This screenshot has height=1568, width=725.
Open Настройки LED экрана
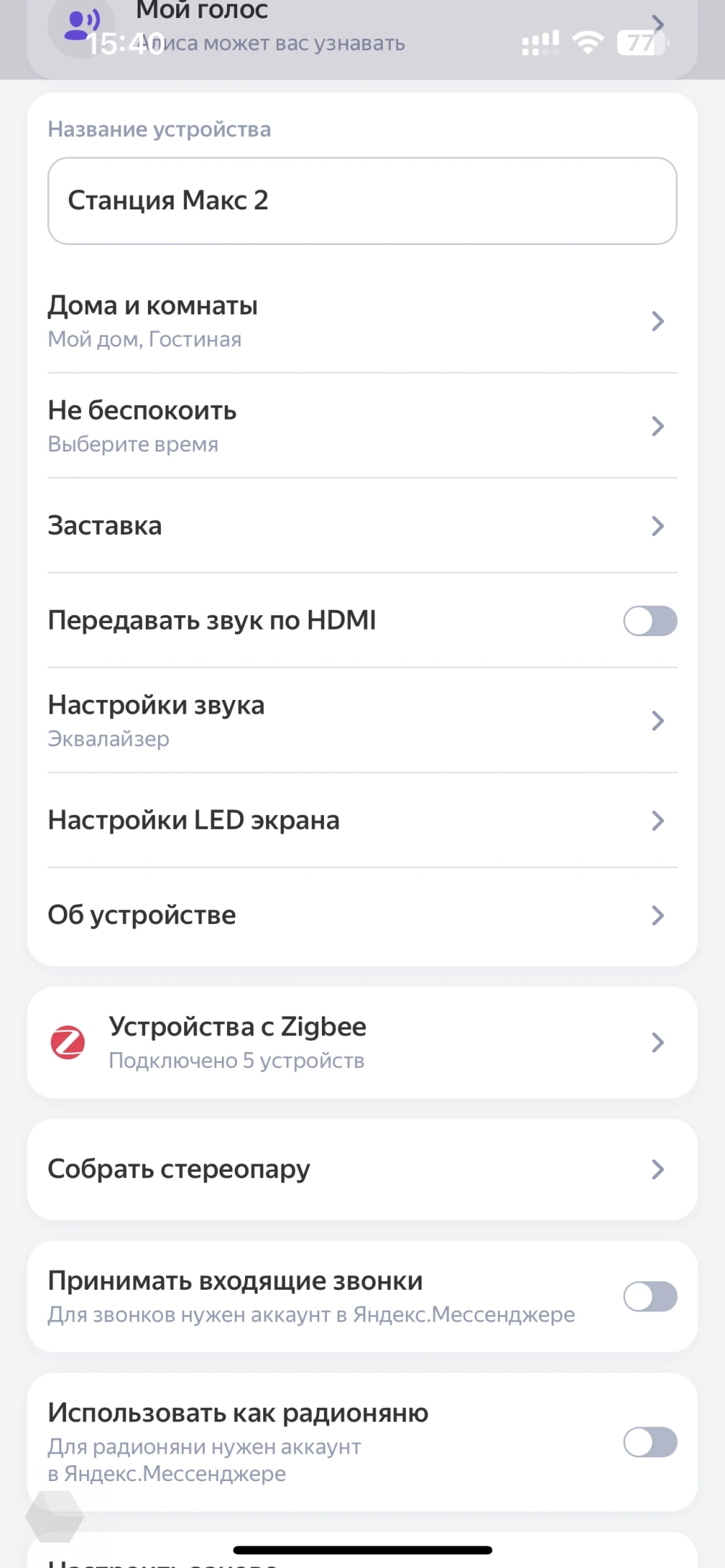(362, 820)
